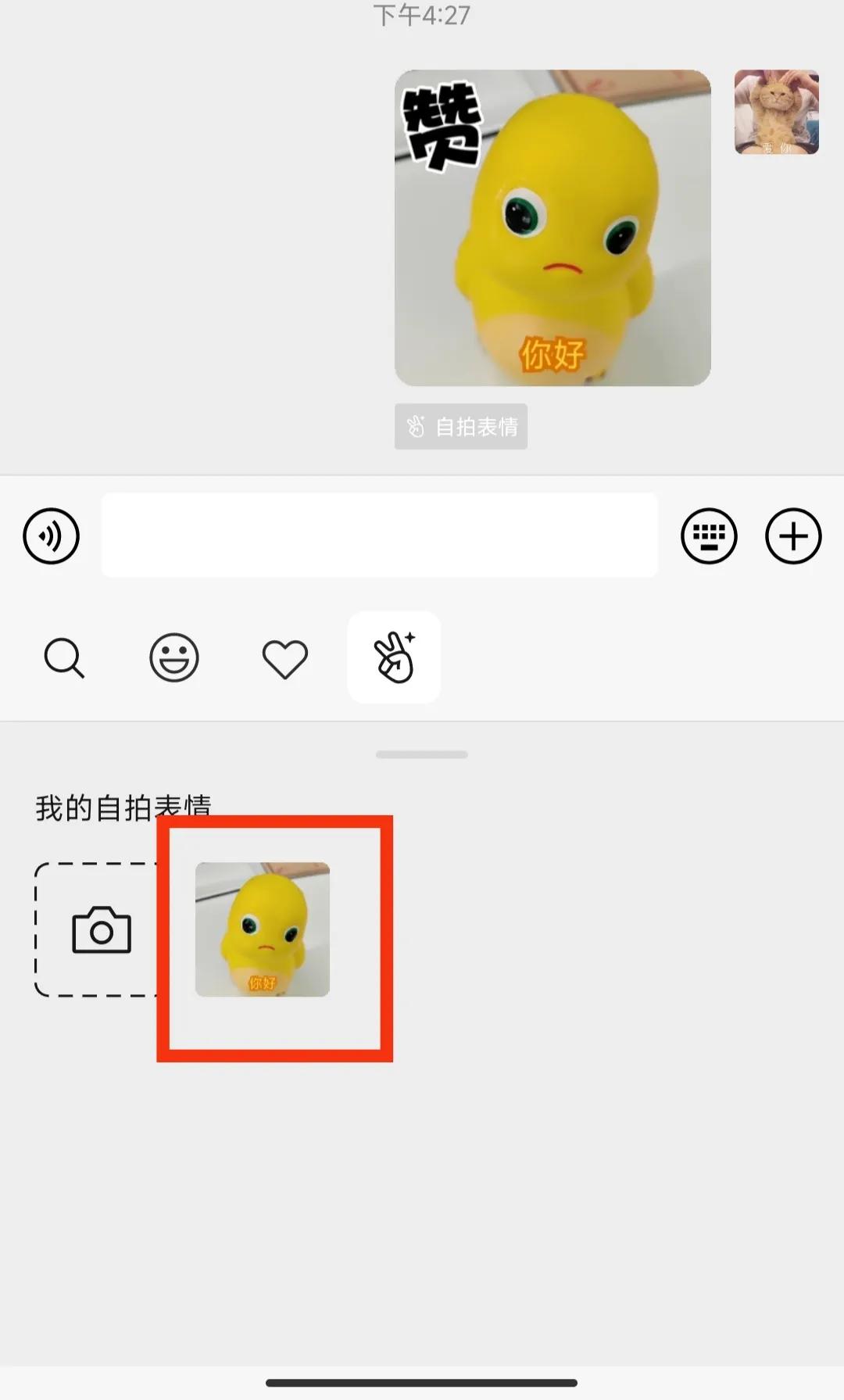The width and height of the screenshot is (844, 1400).
Task: Activate the search mode in sticker bar
Action: 65,657
